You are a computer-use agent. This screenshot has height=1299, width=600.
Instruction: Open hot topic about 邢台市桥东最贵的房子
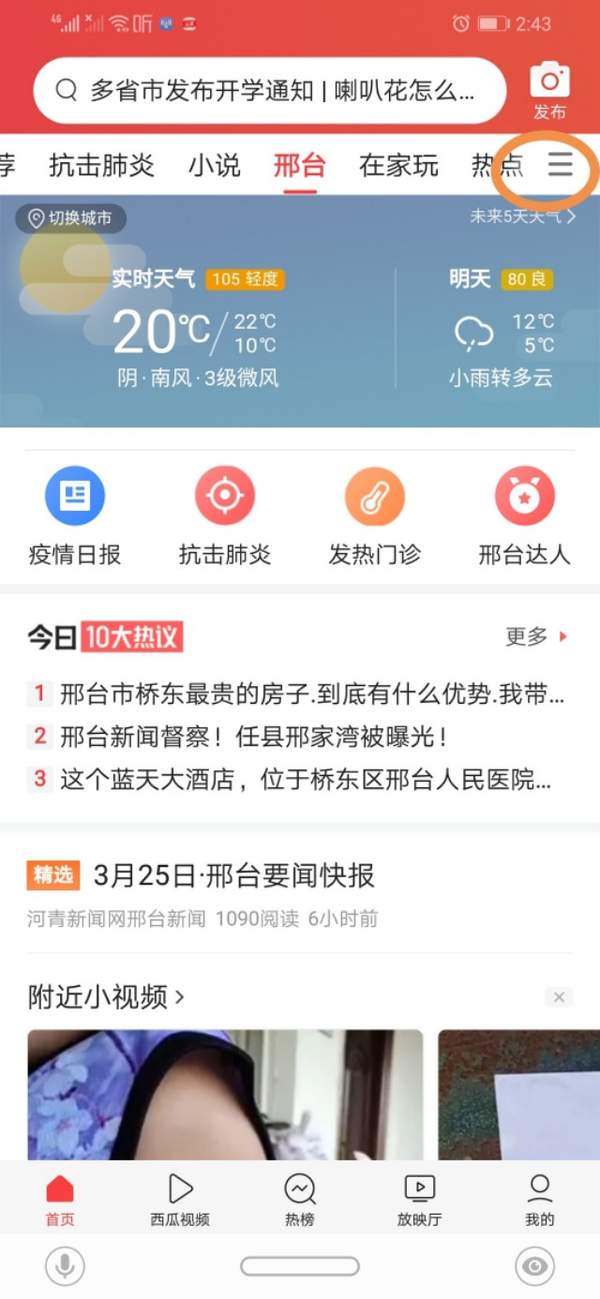[299, 693]
